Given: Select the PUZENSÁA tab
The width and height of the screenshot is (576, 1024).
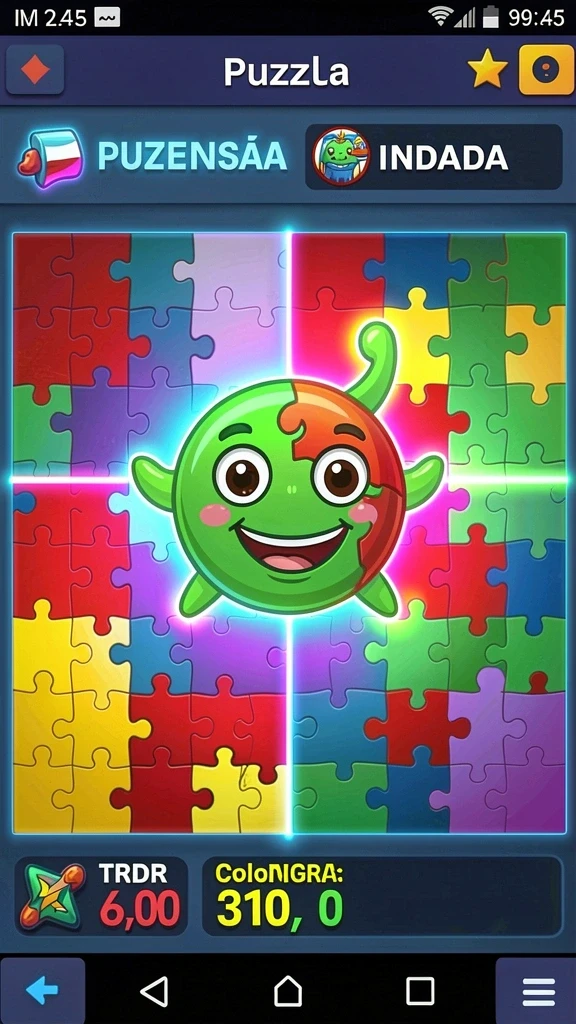Looking at the screenshot, I should click(x=152, y=157).
